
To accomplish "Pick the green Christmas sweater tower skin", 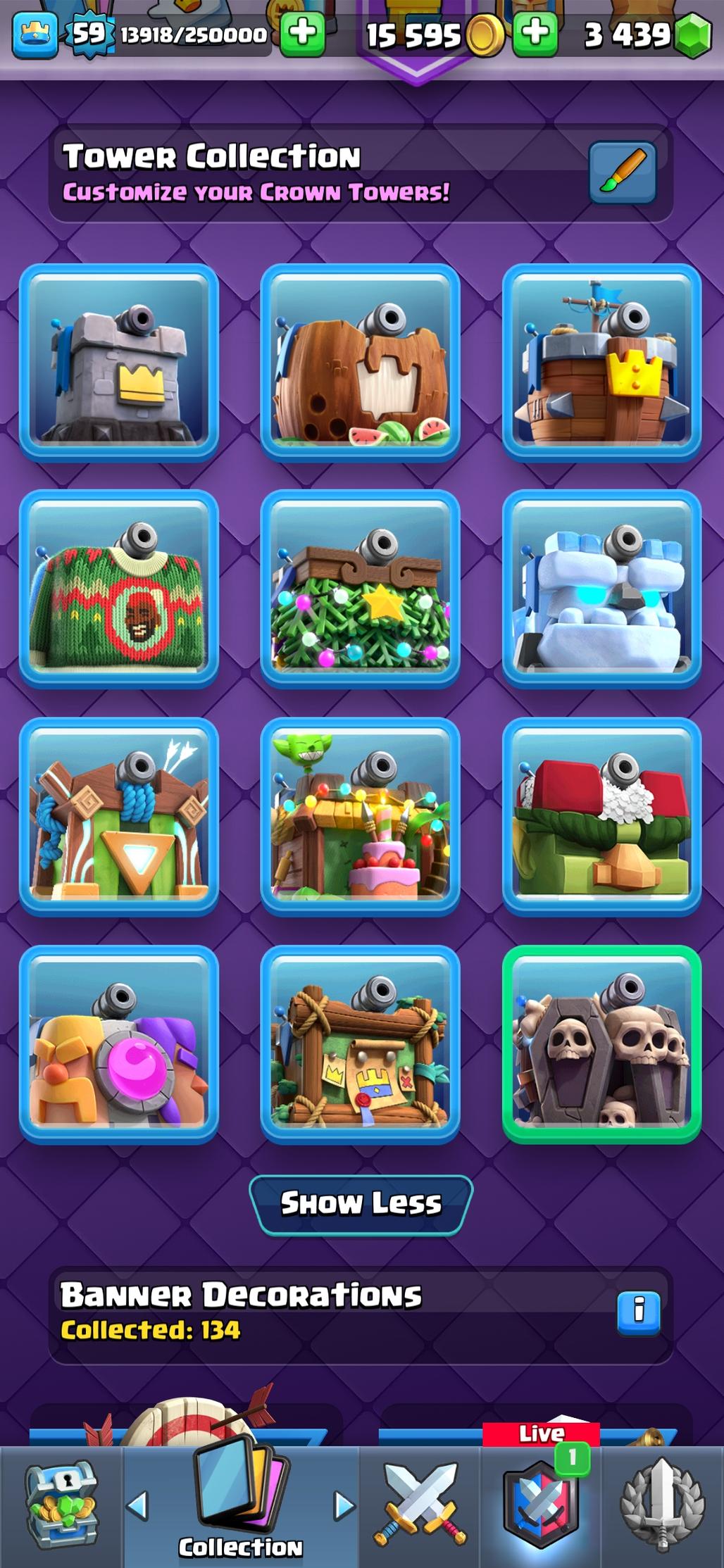I will tap(119, 589).
